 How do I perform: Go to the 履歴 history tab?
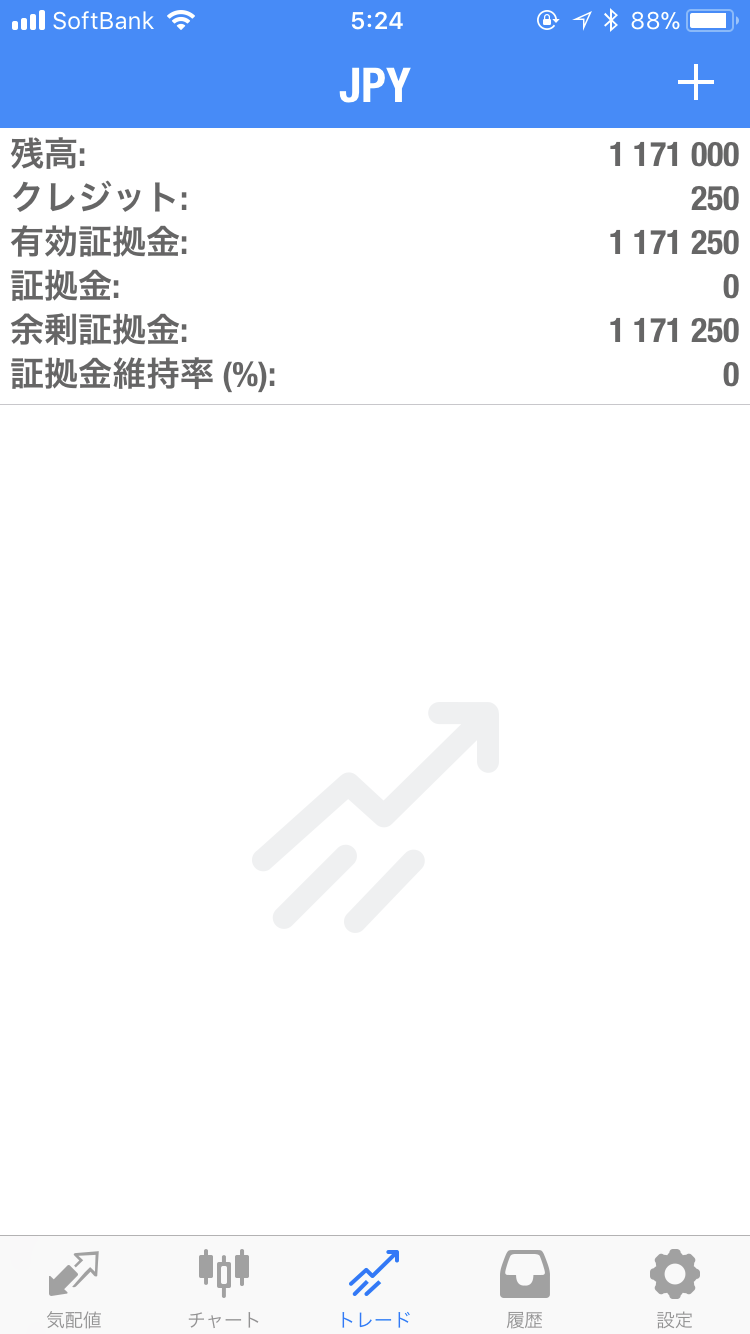pos(524,1288)
